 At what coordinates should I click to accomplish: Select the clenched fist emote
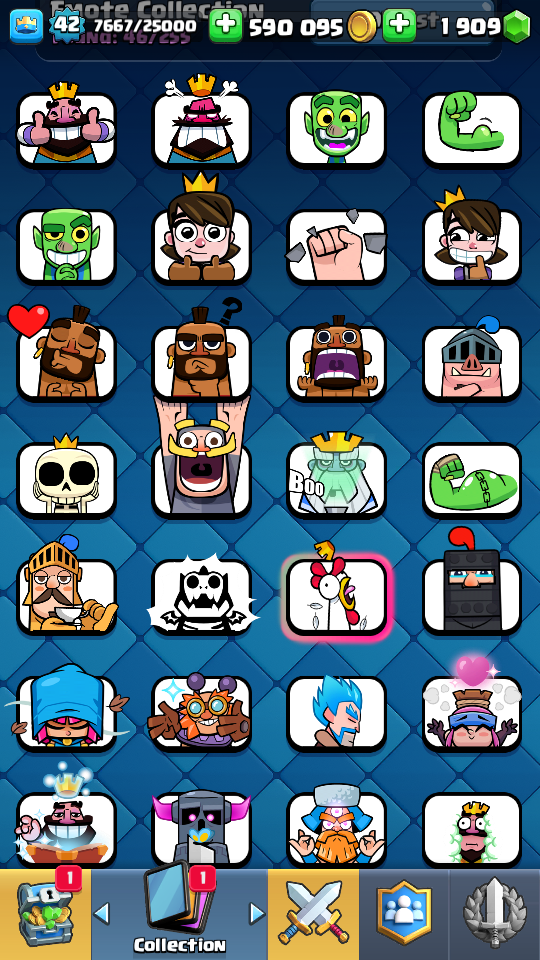pos(337,246)
